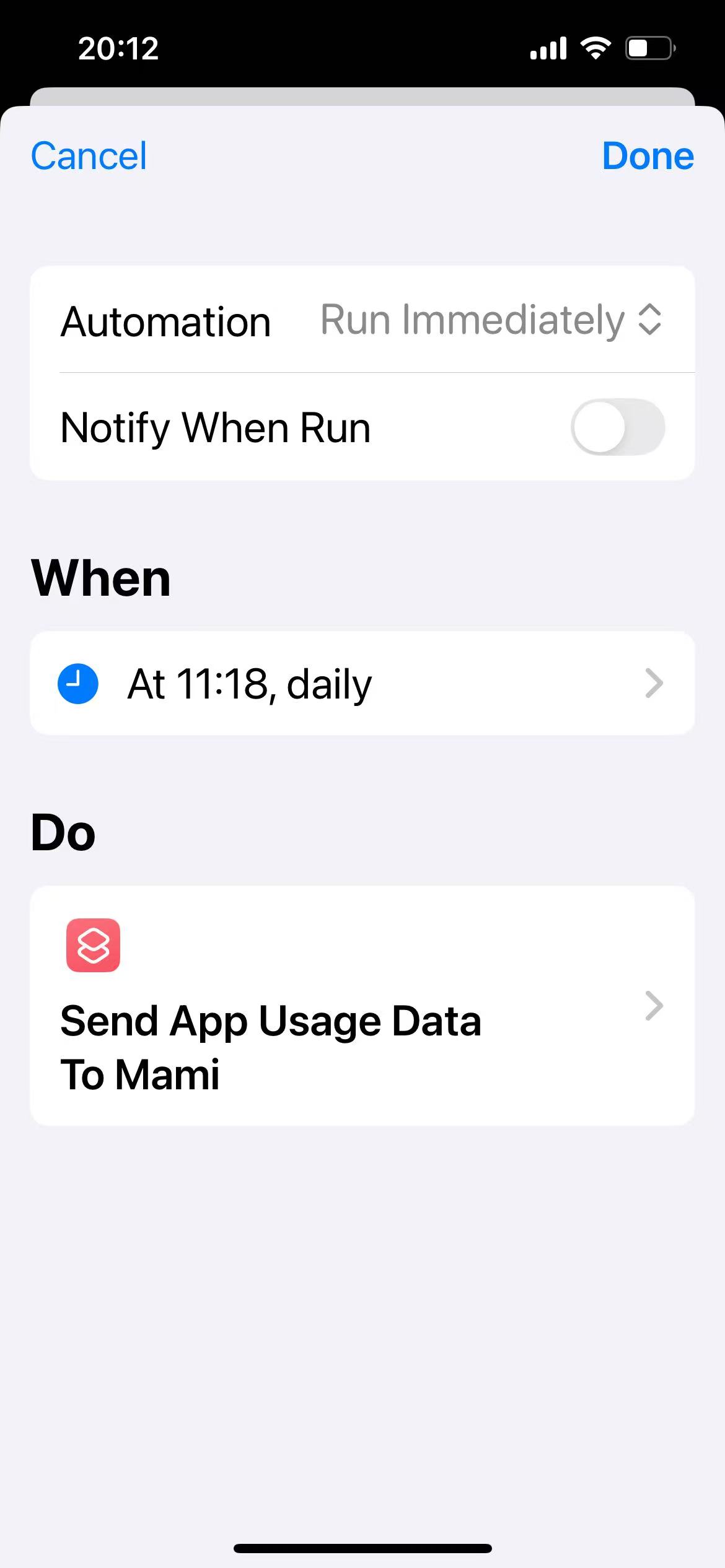
Task: Tap Done to save the automation
Action: (x=648, y=155)
